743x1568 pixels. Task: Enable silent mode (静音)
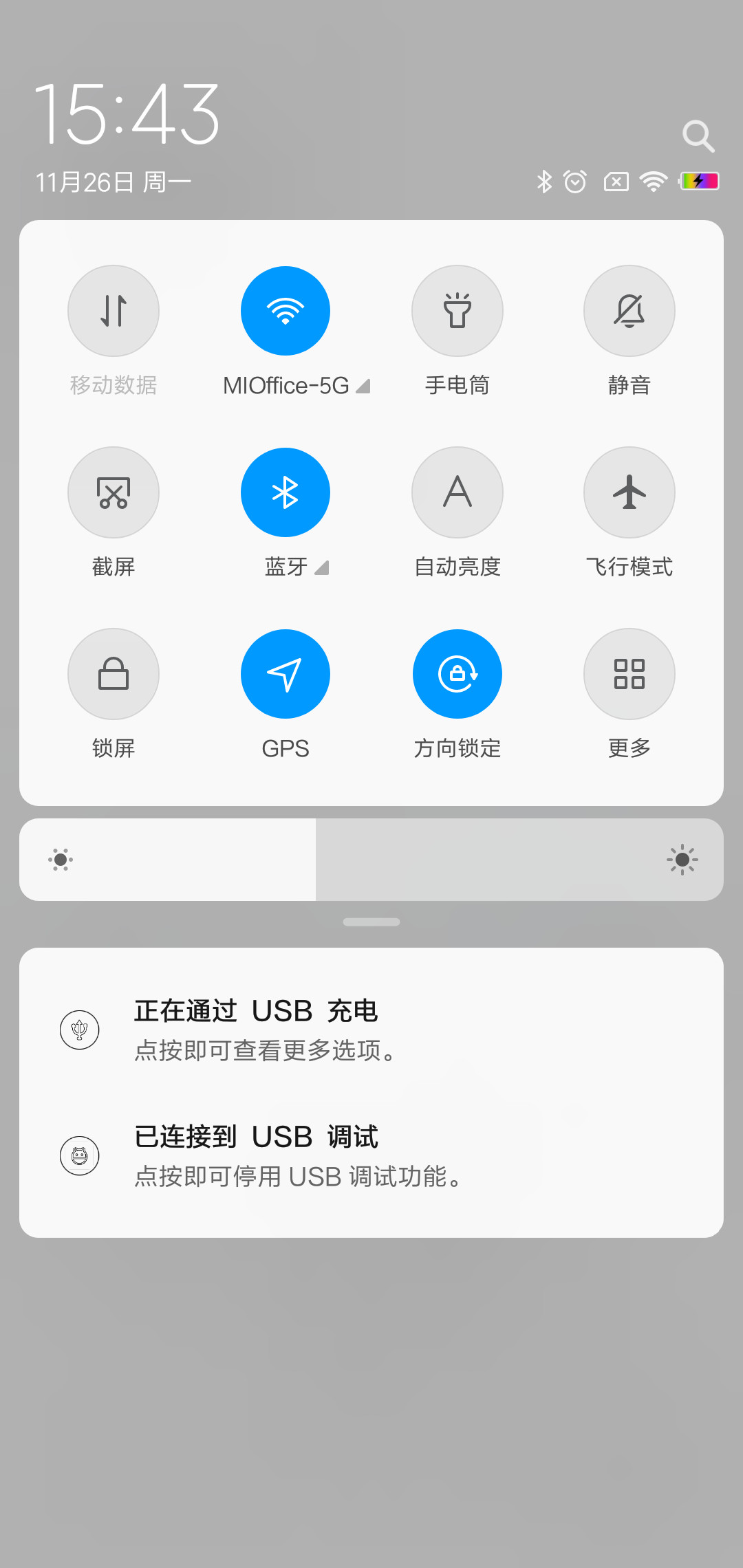point(629,311)
